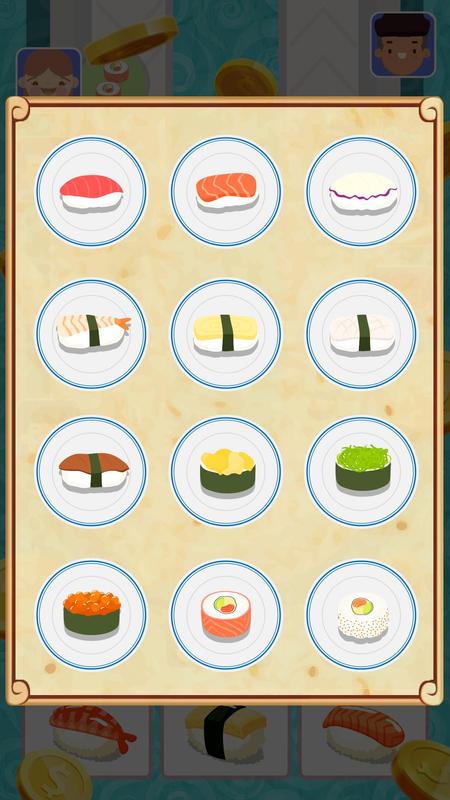Image resolution: width=450 pixels, height=800 pixels.
Task: Choose the pale white fish nigiri with seaweed band
Action: [x=361, y=334]
